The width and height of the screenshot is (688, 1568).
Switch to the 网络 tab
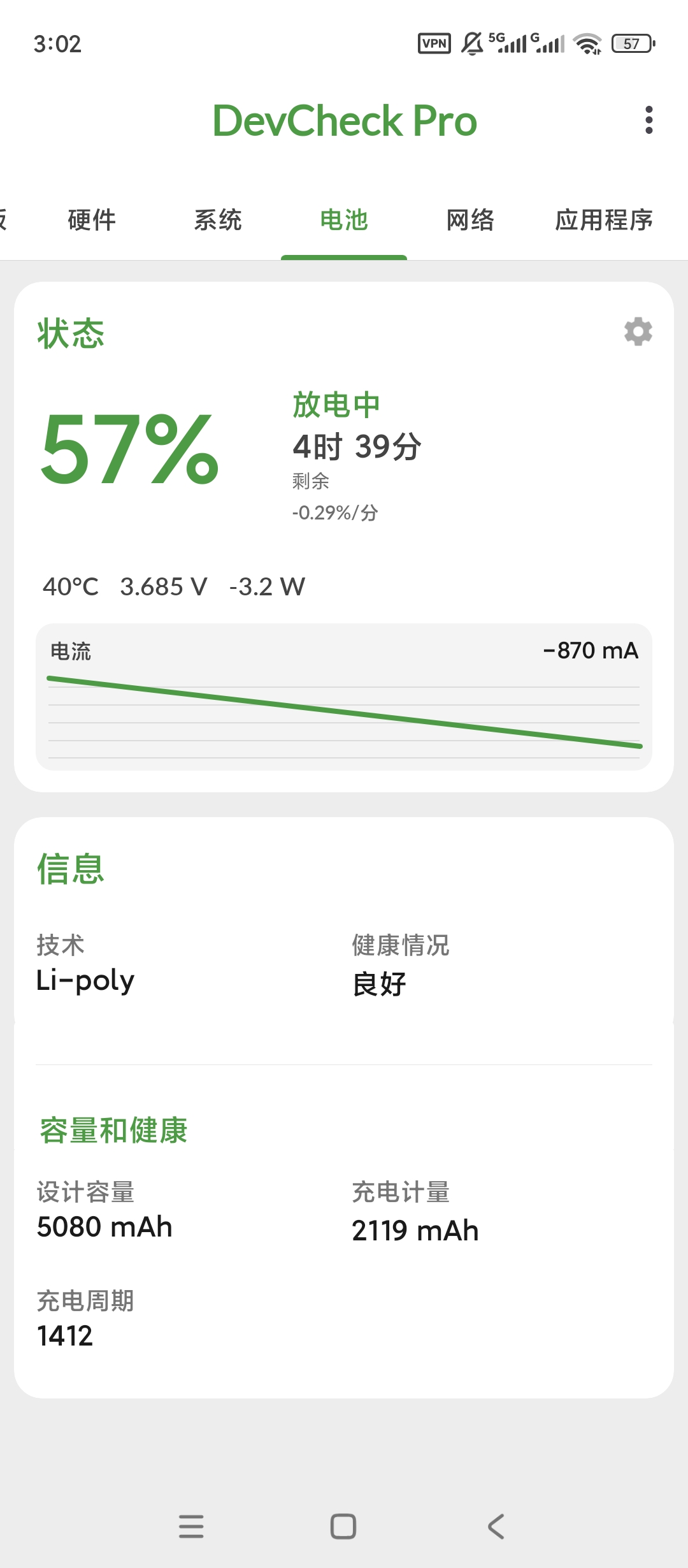point(470,220)
